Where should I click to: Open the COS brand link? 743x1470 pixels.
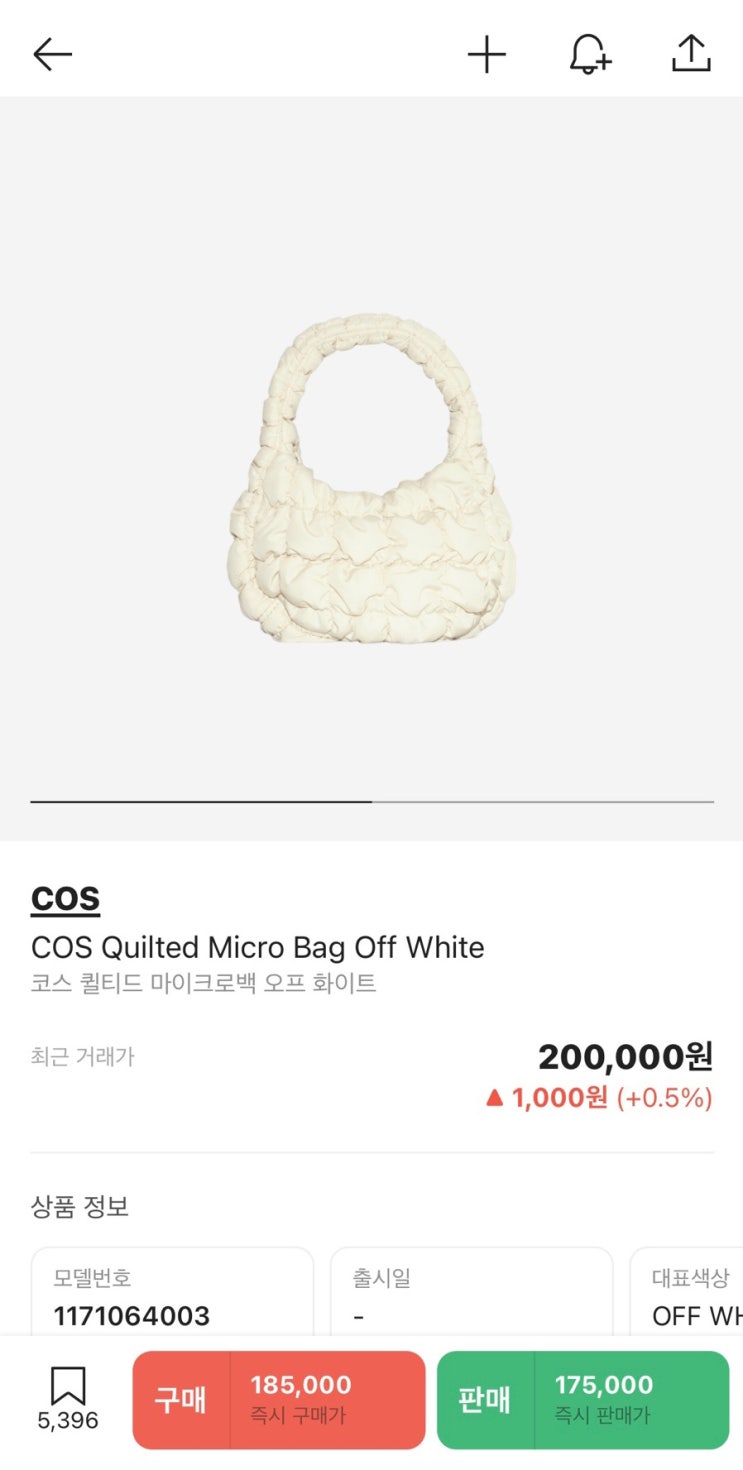click(x=65, y=899)
